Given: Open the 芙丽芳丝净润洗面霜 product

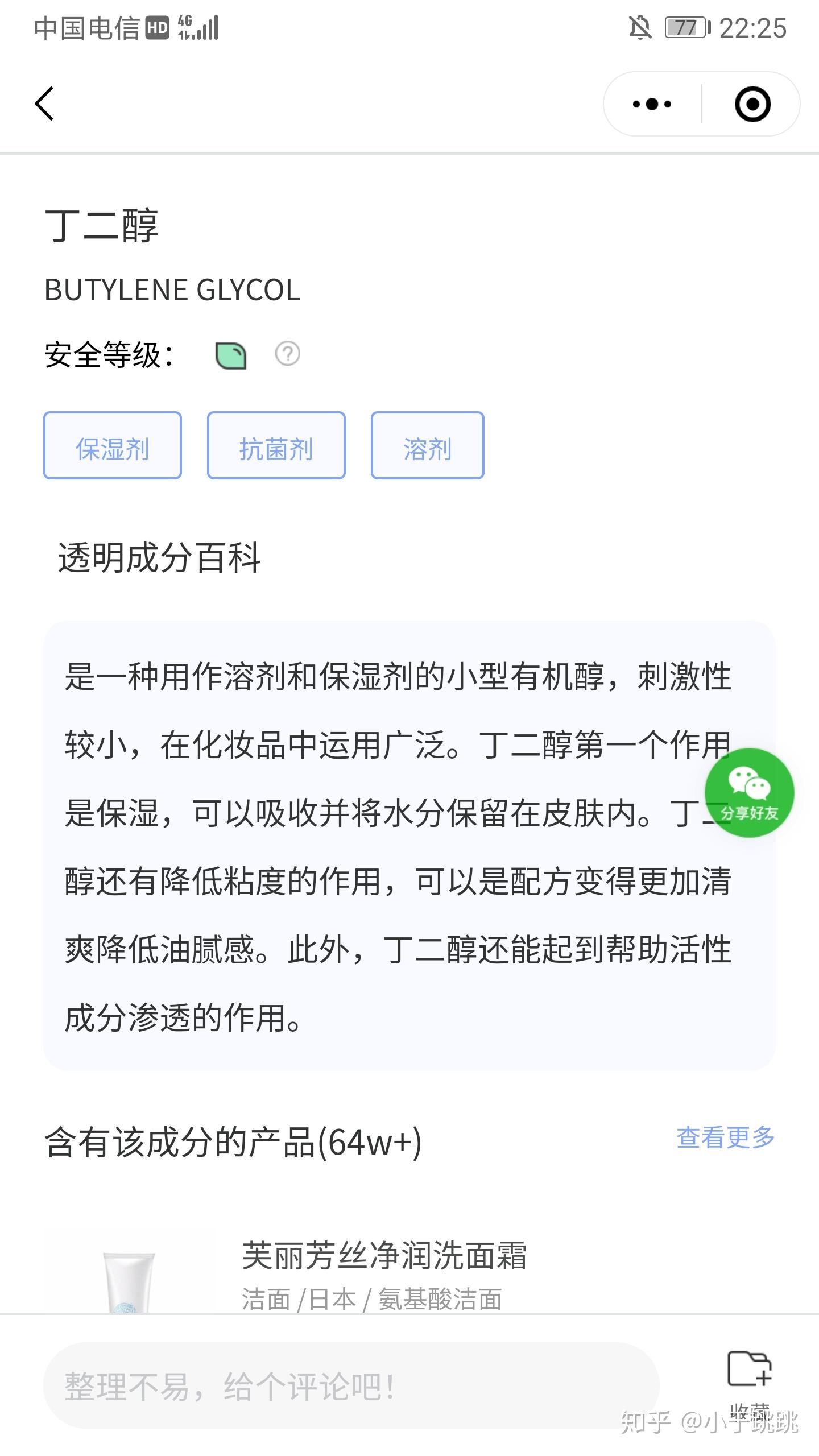Looking at the screenshot, I should (x=384, y=1257).
